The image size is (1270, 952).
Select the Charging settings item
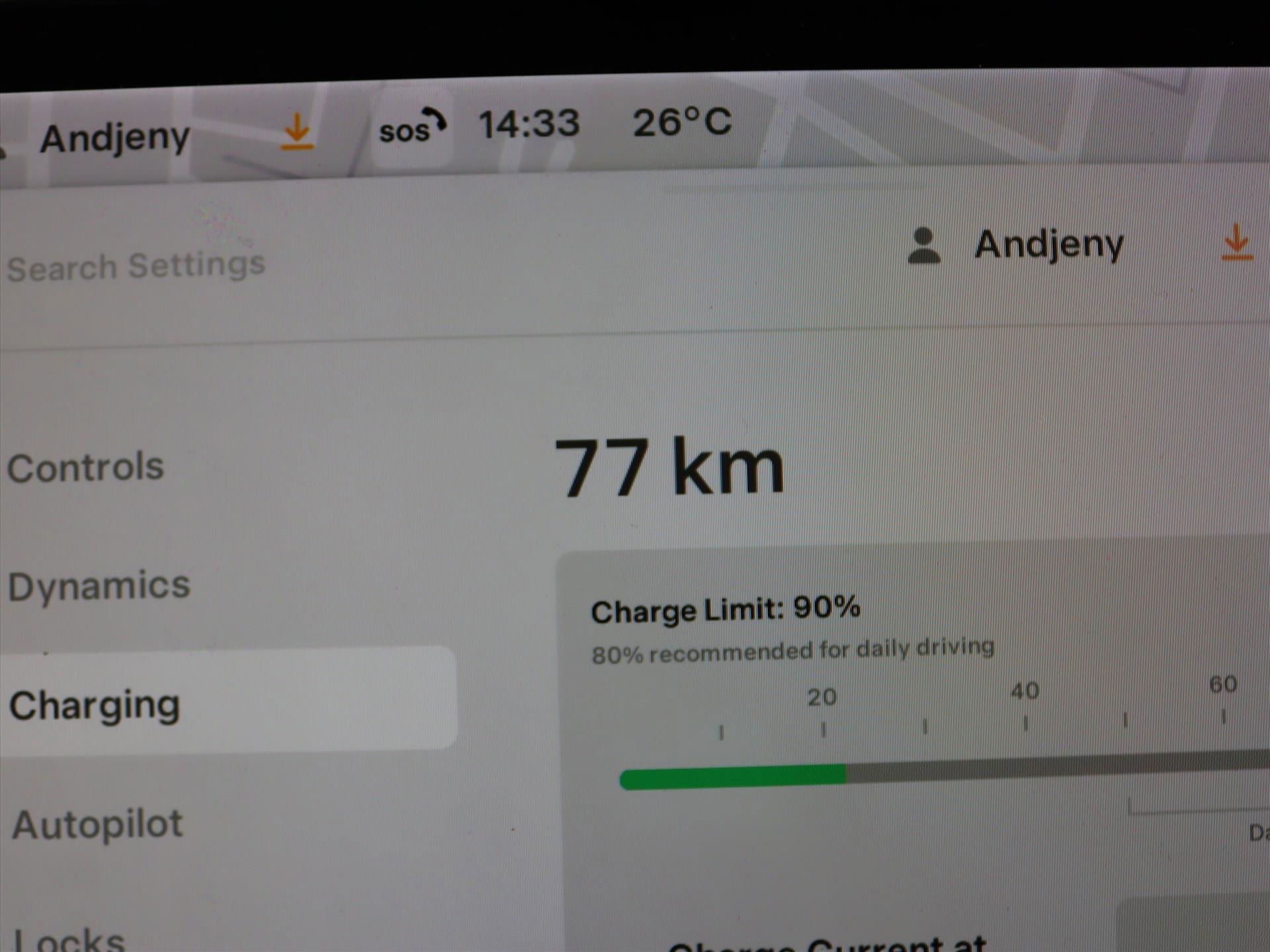click(95, 705)
